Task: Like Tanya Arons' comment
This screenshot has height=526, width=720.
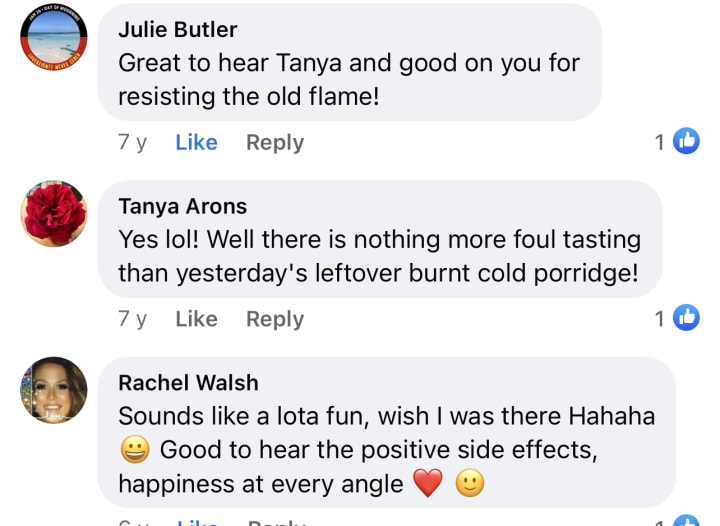Action: [x=196, y=319]
